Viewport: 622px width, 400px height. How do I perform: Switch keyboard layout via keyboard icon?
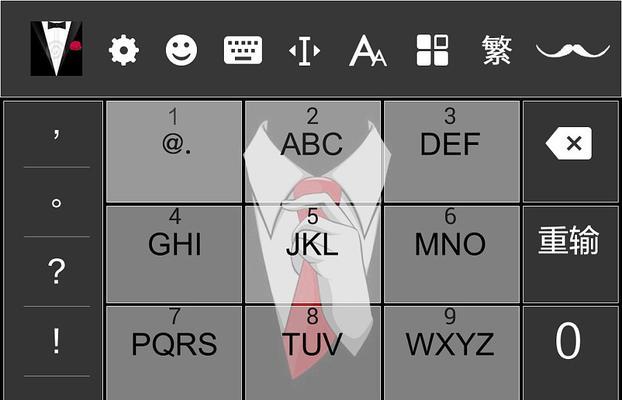coord(243,50)
